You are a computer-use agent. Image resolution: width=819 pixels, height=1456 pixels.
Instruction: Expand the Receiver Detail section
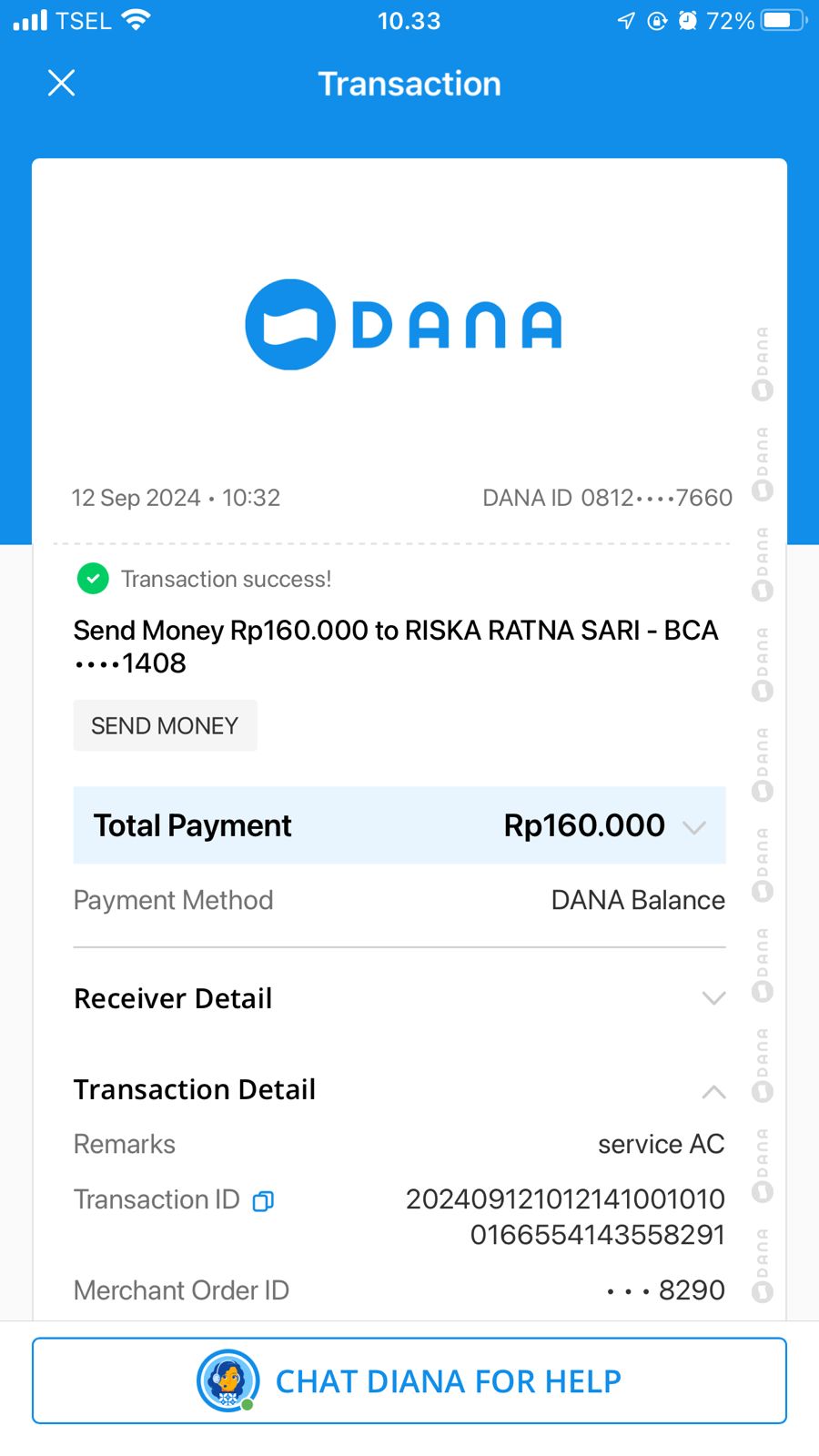(713, 998)
